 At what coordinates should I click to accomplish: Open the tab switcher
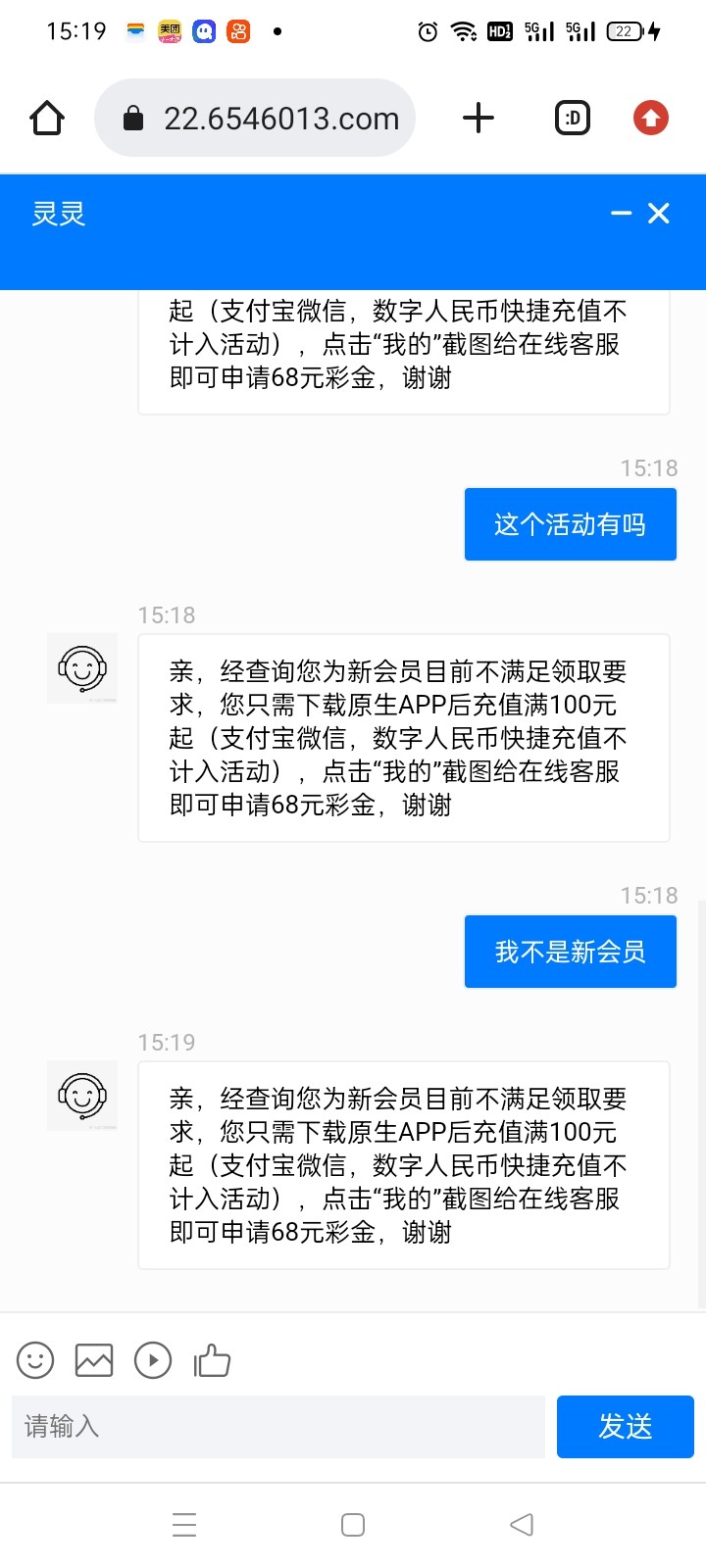(573, 119)
